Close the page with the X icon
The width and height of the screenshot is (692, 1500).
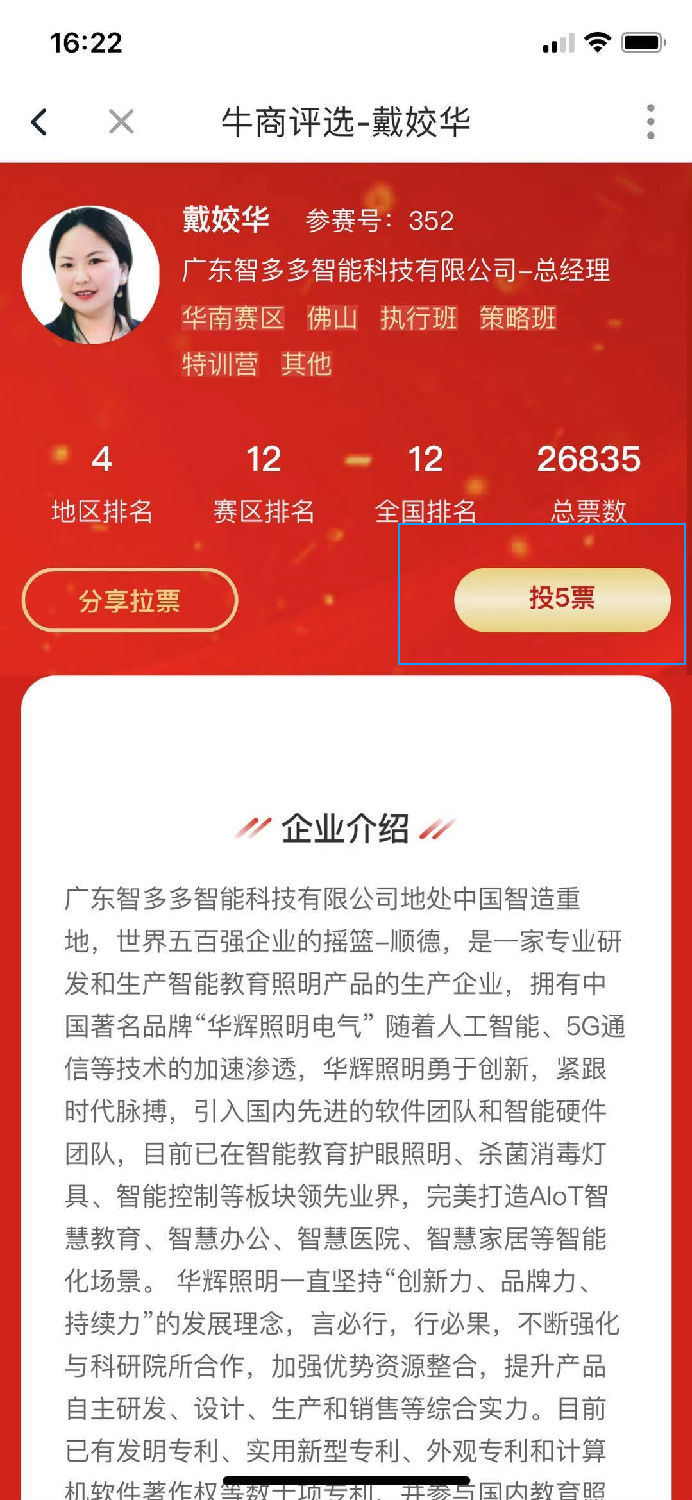[x=121, y=122]
